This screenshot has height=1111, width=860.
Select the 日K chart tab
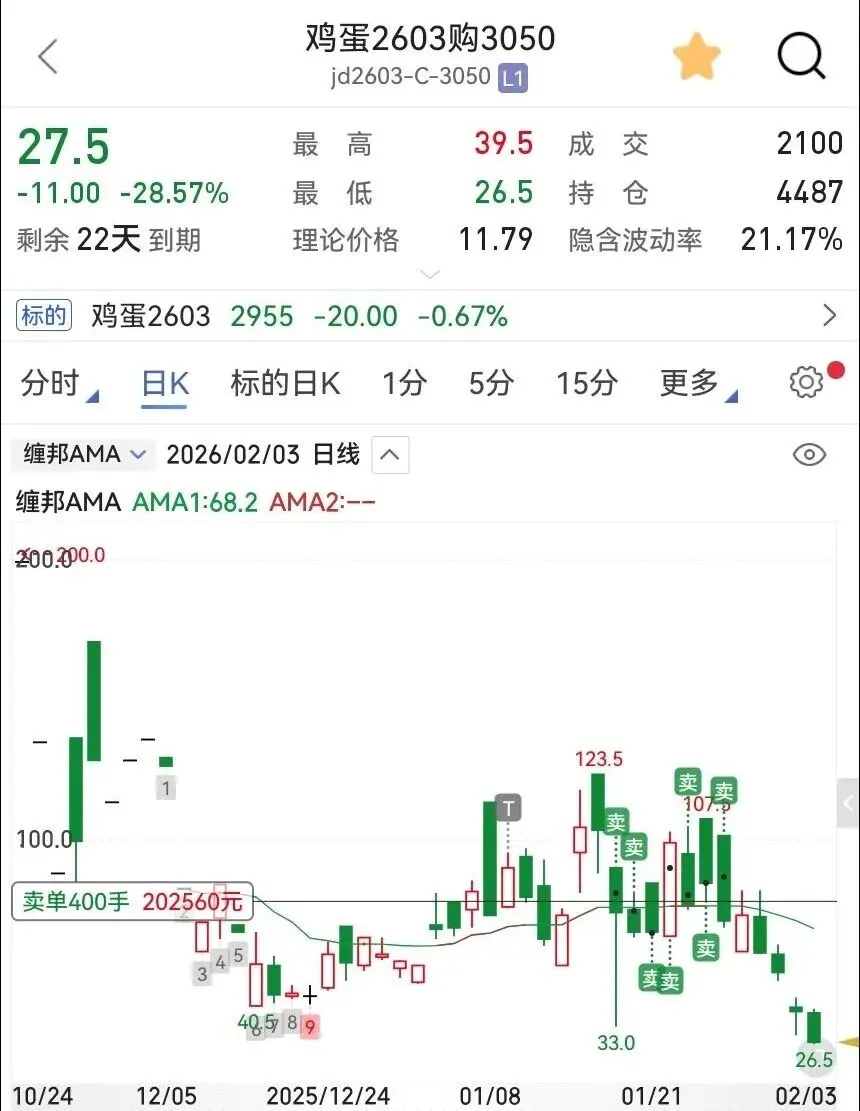165,383
